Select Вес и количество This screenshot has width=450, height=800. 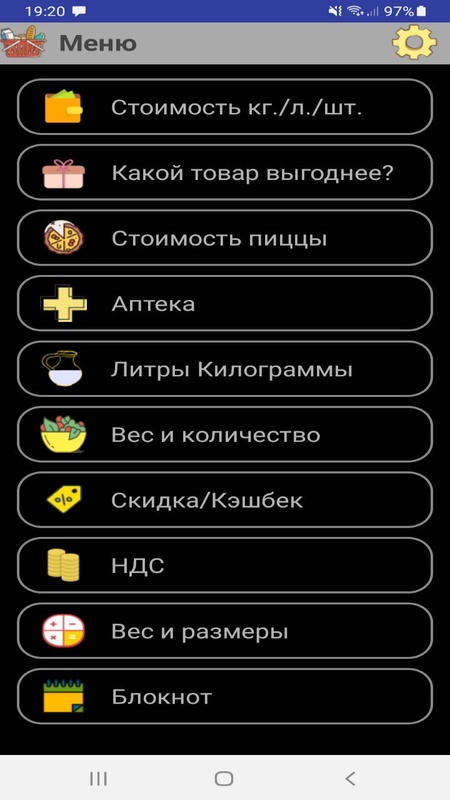(225, 435)
